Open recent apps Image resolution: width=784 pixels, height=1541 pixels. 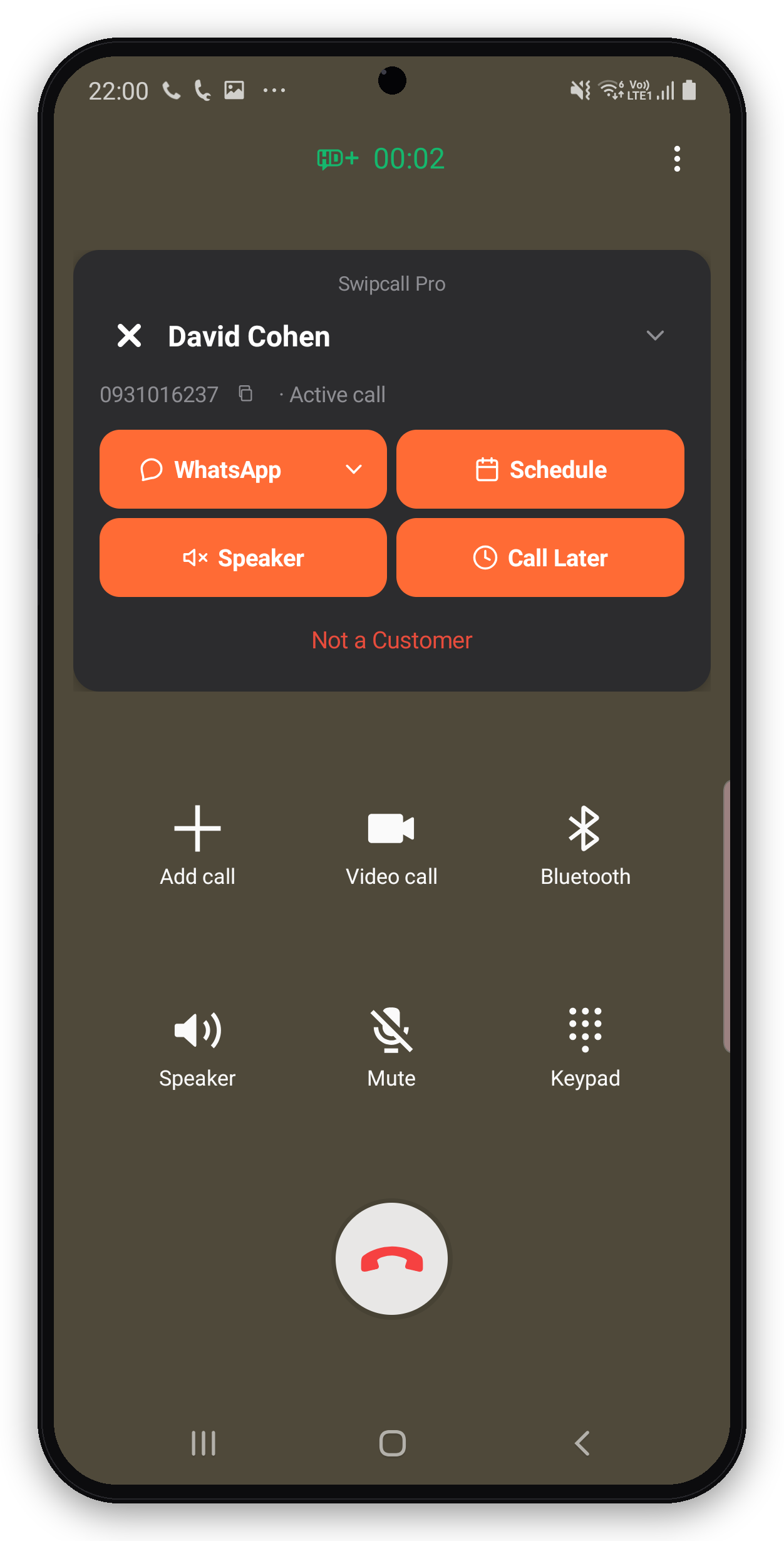tap(204, 1443)
